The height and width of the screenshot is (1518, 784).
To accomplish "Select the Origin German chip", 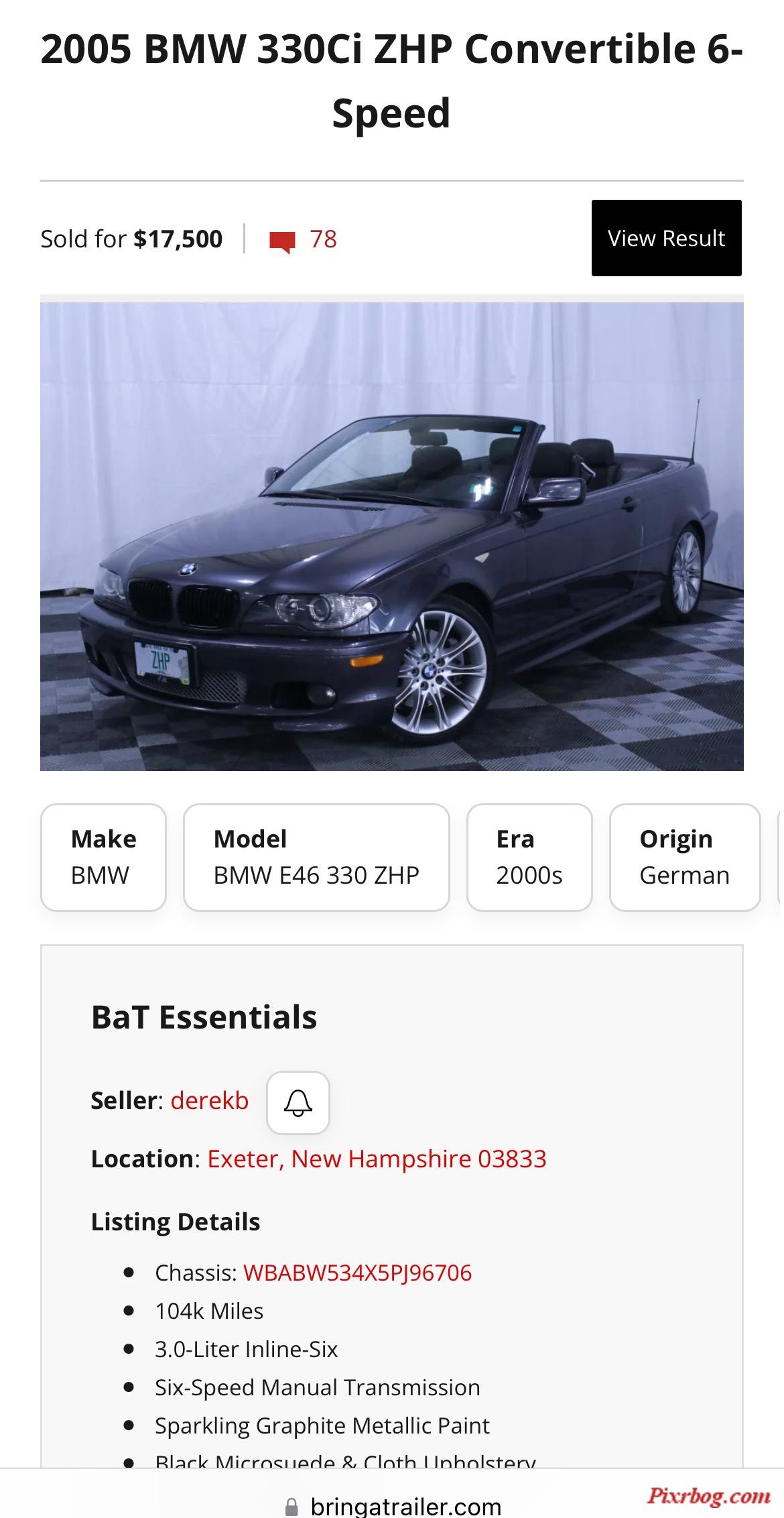I will (x=684, y=857).
